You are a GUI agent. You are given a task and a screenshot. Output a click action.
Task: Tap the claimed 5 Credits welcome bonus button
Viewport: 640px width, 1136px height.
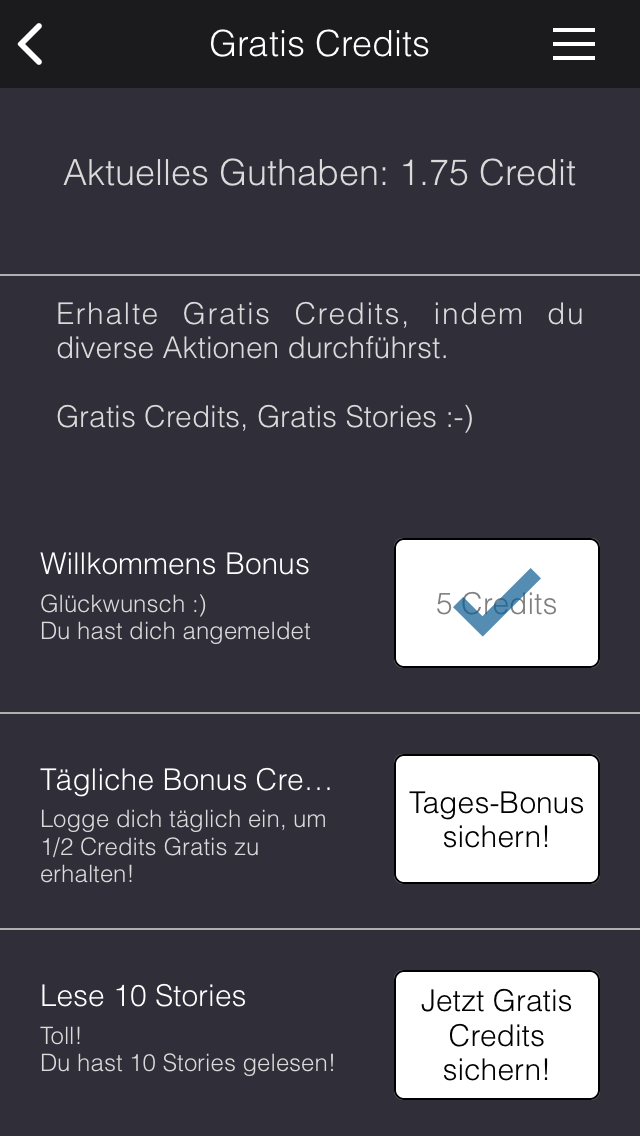[x=497, y=603]
